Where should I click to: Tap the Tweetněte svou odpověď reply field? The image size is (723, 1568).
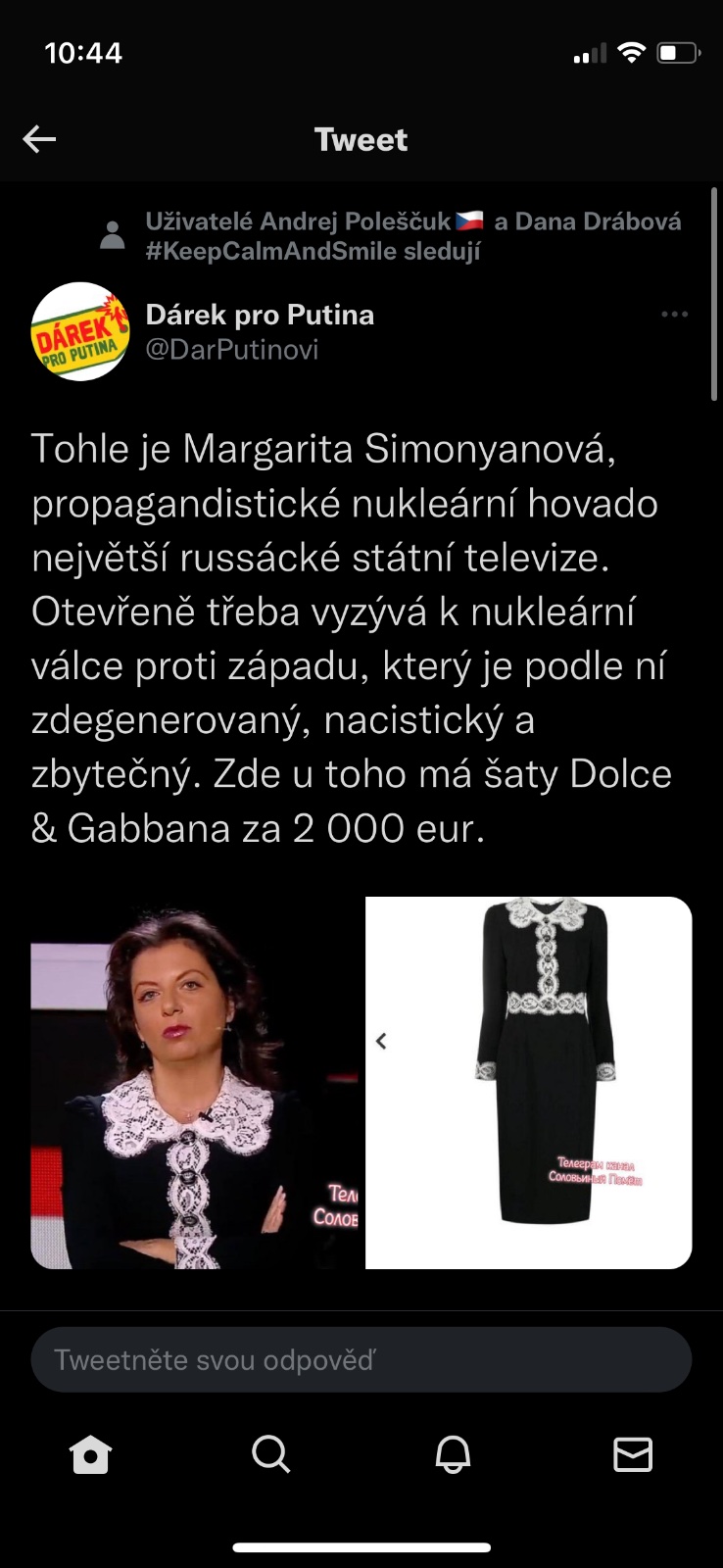tap(361, 1359)
